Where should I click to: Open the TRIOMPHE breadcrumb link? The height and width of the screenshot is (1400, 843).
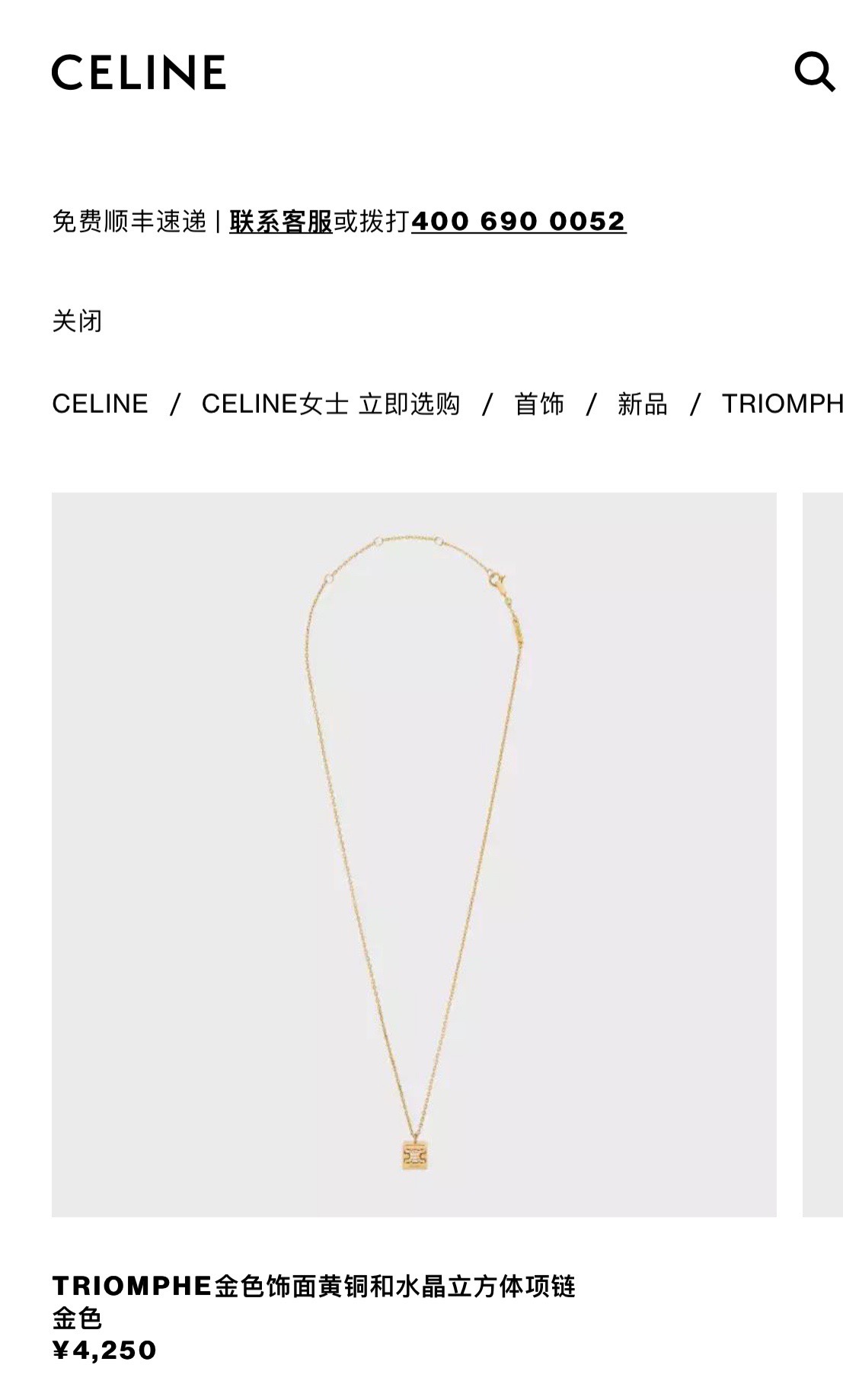781,404
